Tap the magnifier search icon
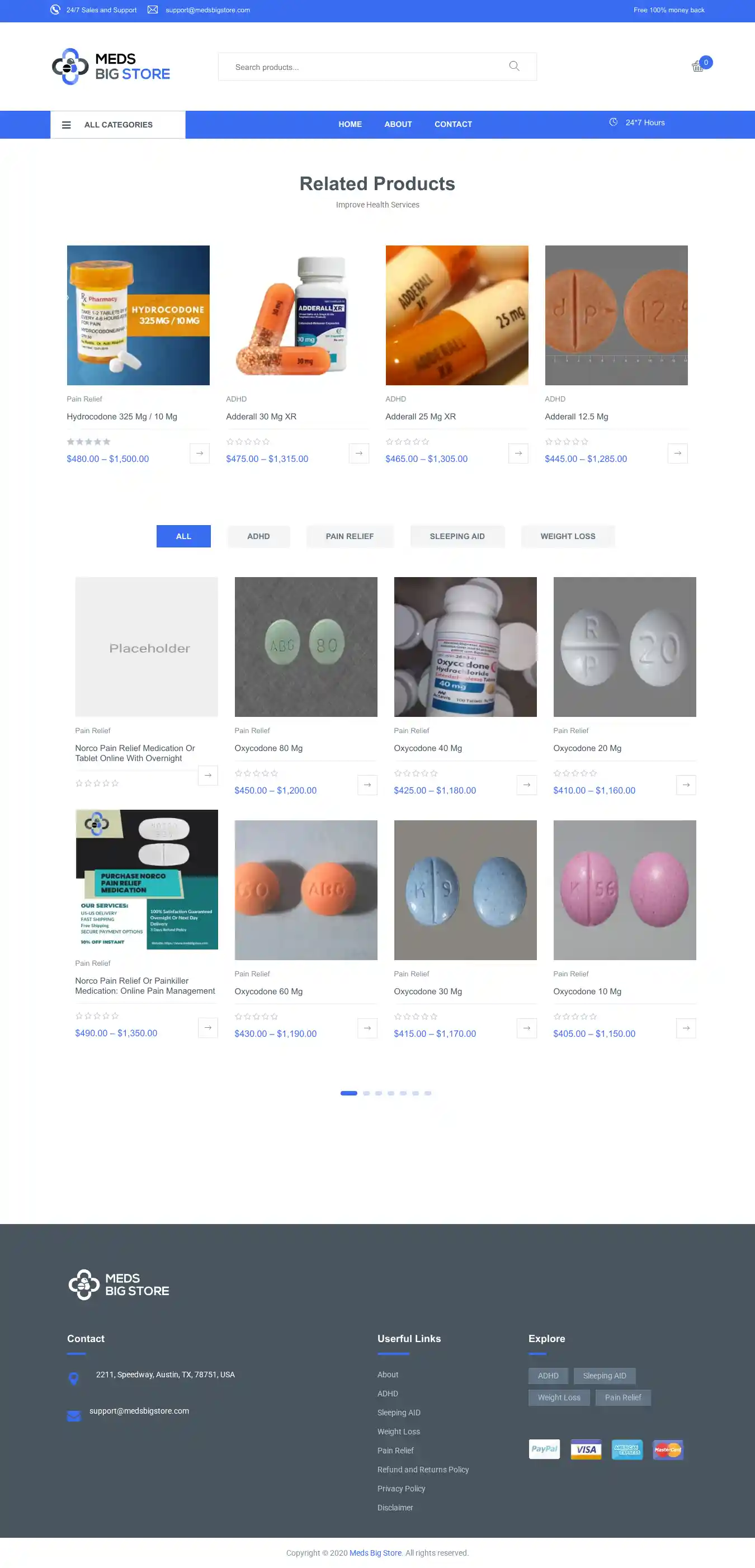The width and height of the screenshot is (755, 1568). click(x=514, y=67)
